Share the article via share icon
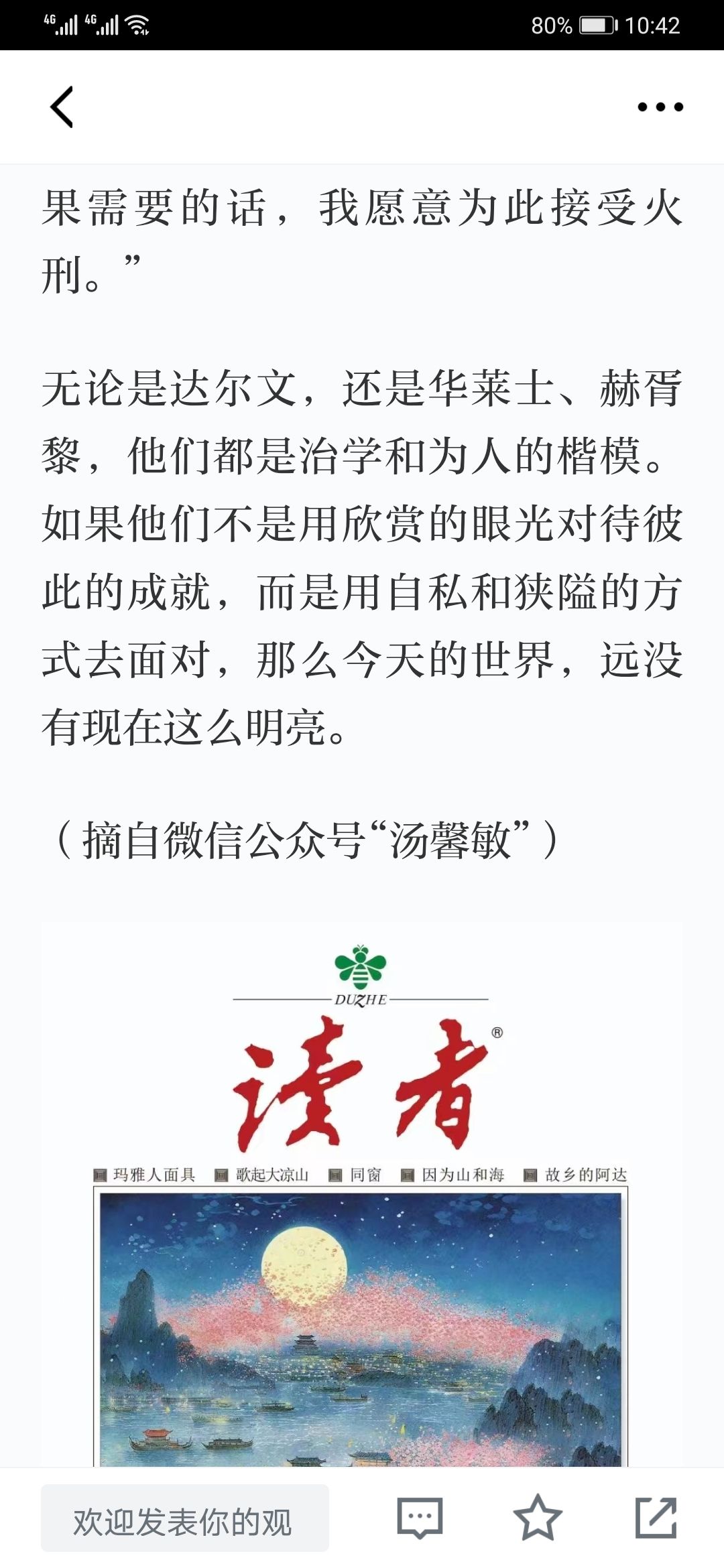The width and height of the screenshot is (724, 1568). click(x=656, y=1518)
